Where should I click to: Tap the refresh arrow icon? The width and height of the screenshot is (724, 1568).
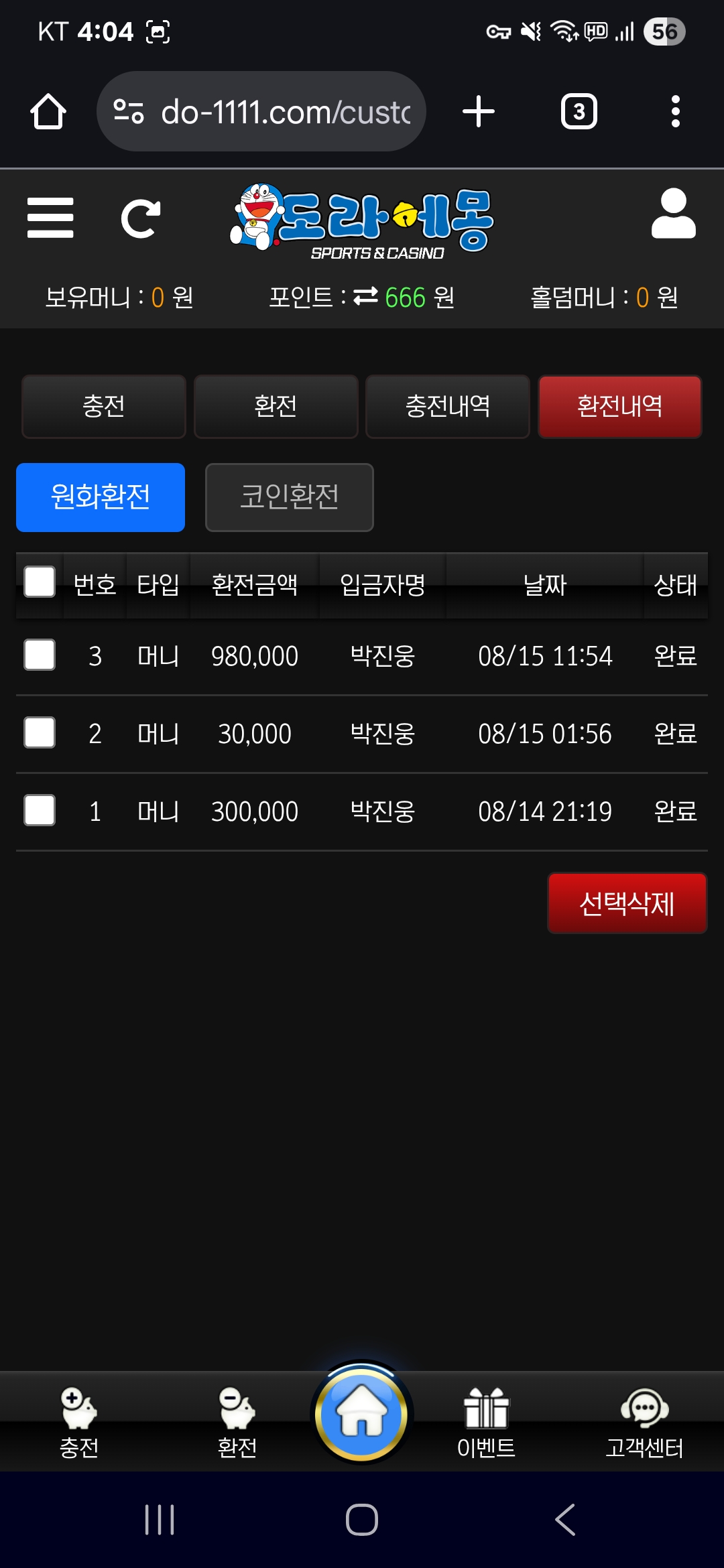point(141,218)
